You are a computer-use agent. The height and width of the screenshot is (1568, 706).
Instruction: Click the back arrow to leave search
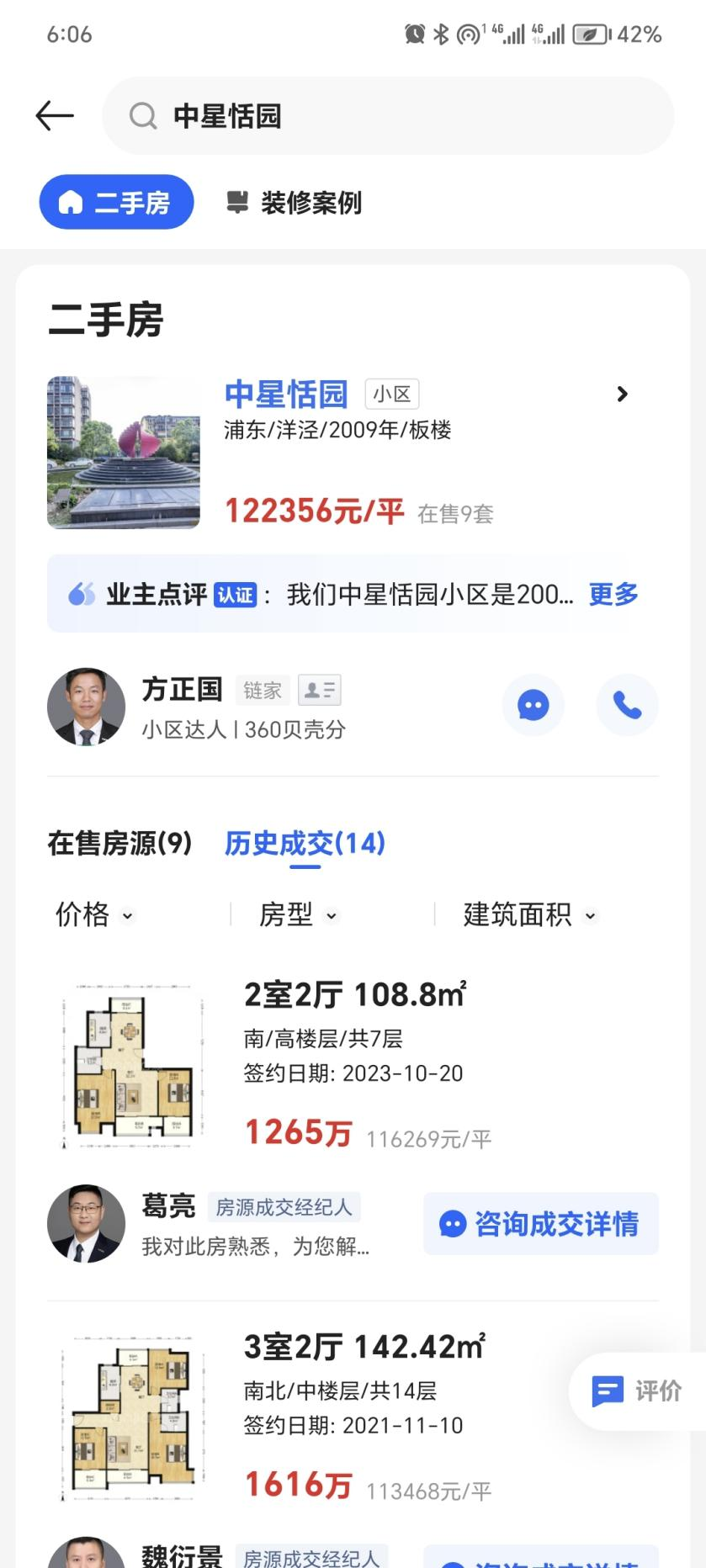54,115
